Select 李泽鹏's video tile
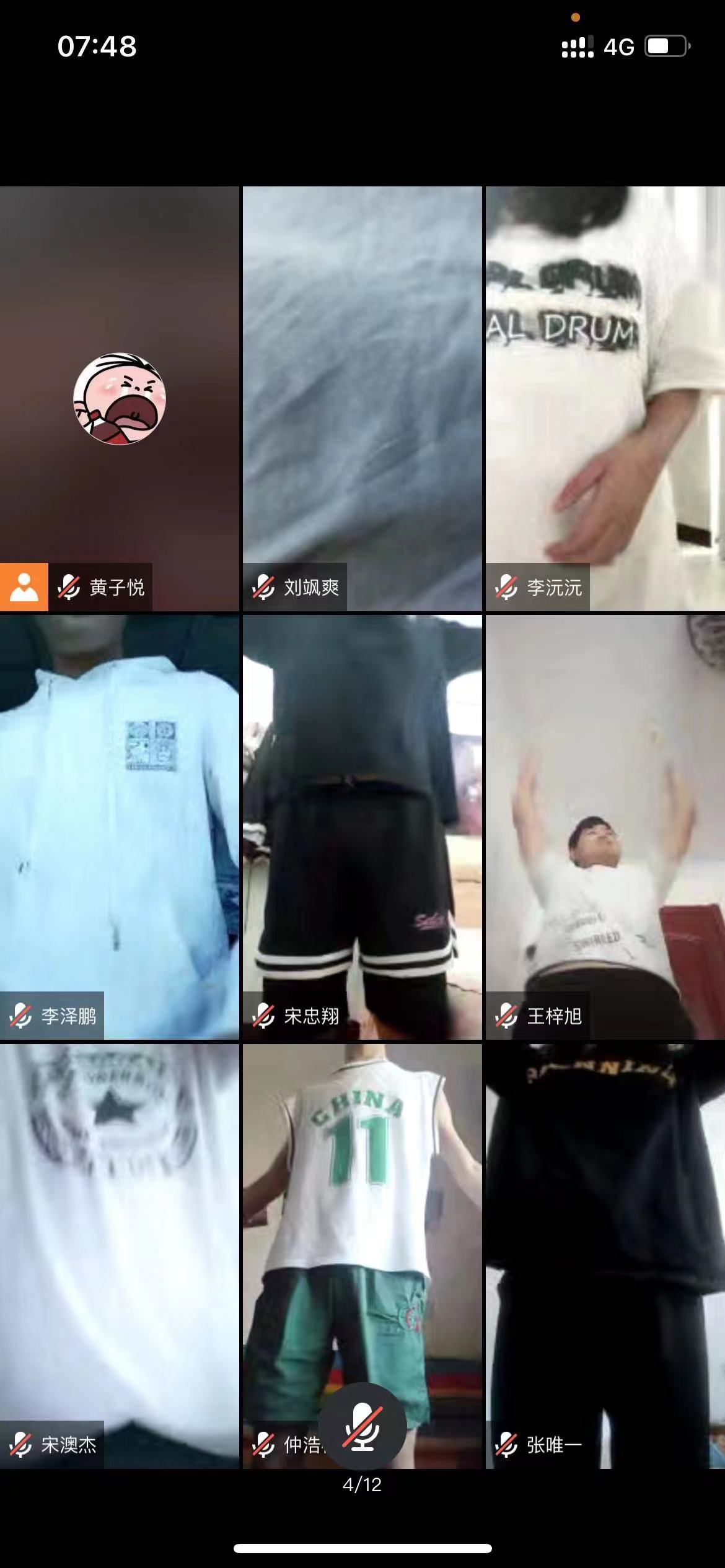725x1568 pixels. click(119, 827)
